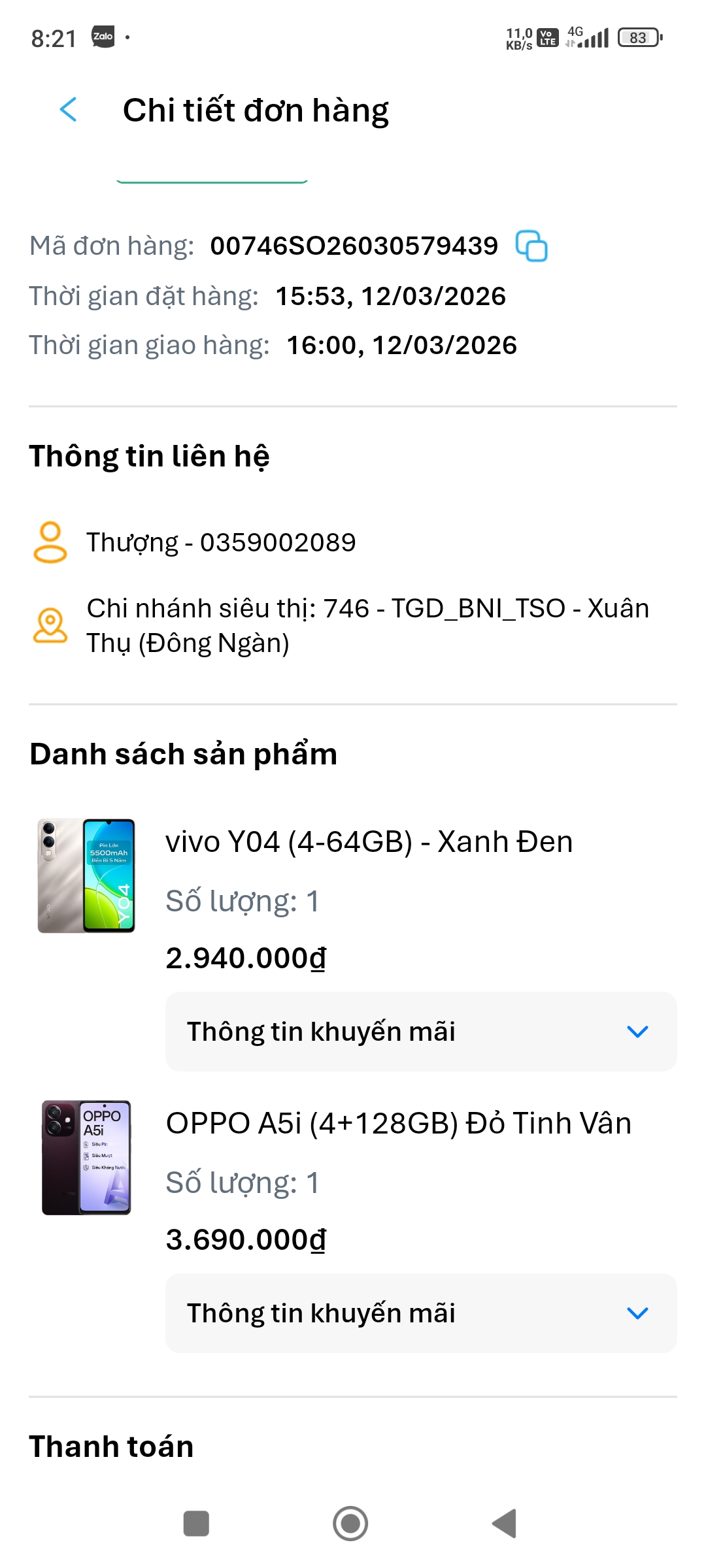Open recent apps from navigation bar
This screenshot has width=706, height=1568.
(x=196, y=1524)
